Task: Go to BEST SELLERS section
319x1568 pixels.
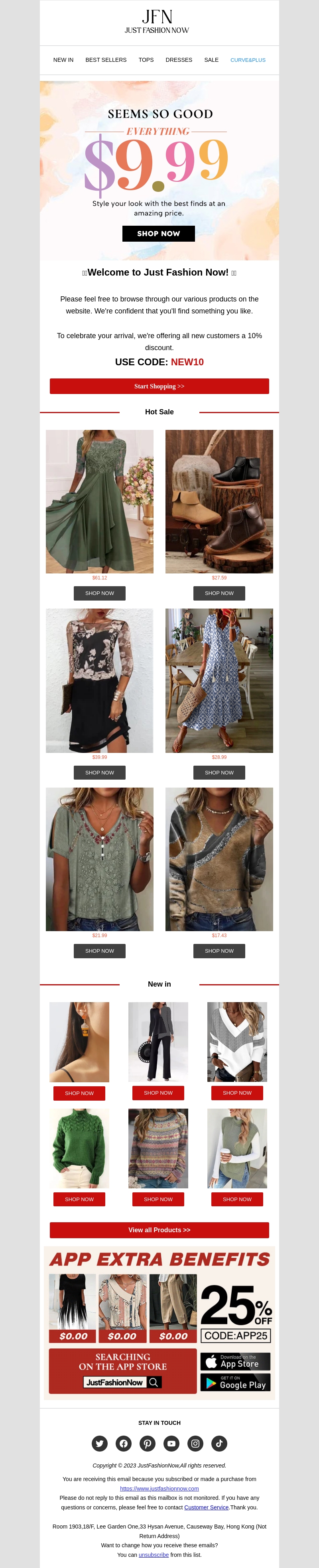Action: pos(106,60)
